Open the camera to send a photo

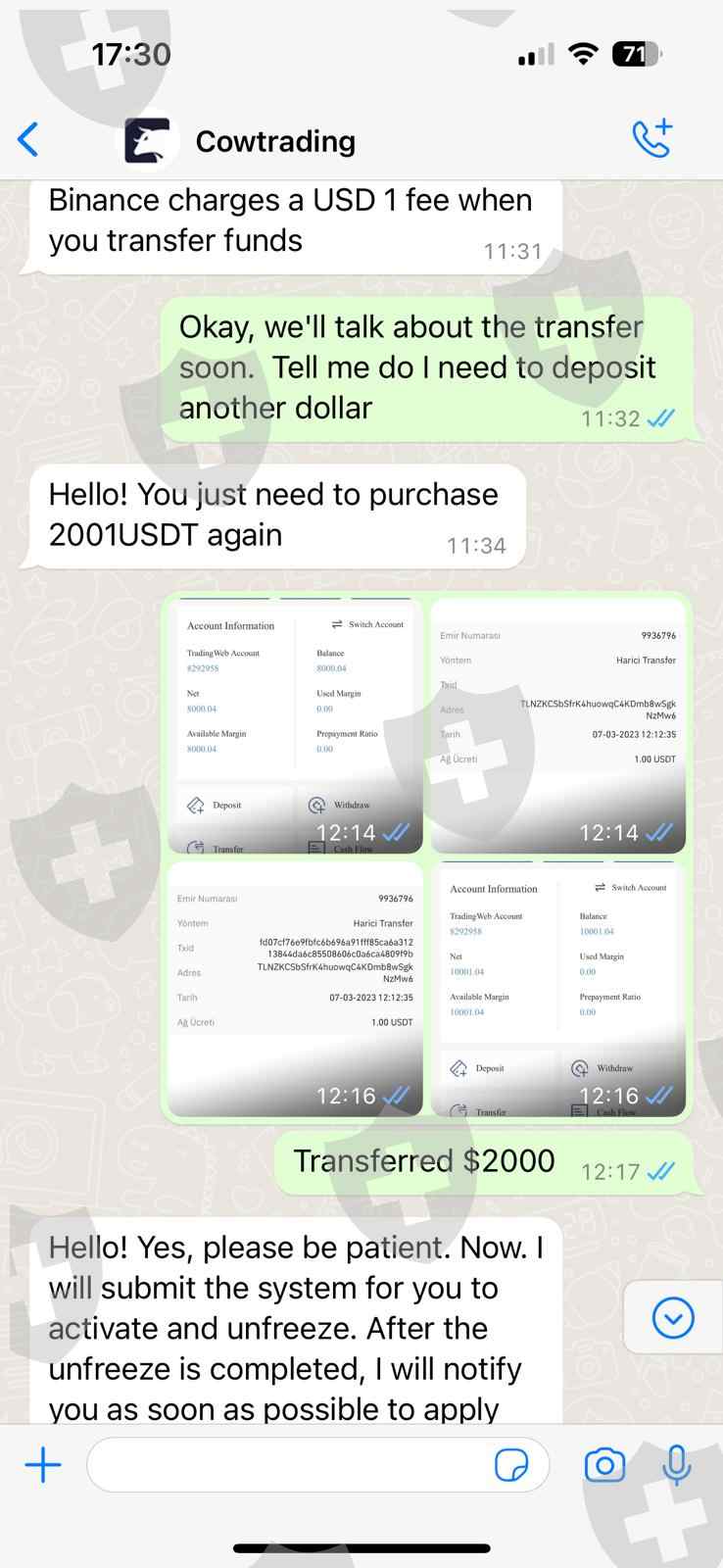604,1465
